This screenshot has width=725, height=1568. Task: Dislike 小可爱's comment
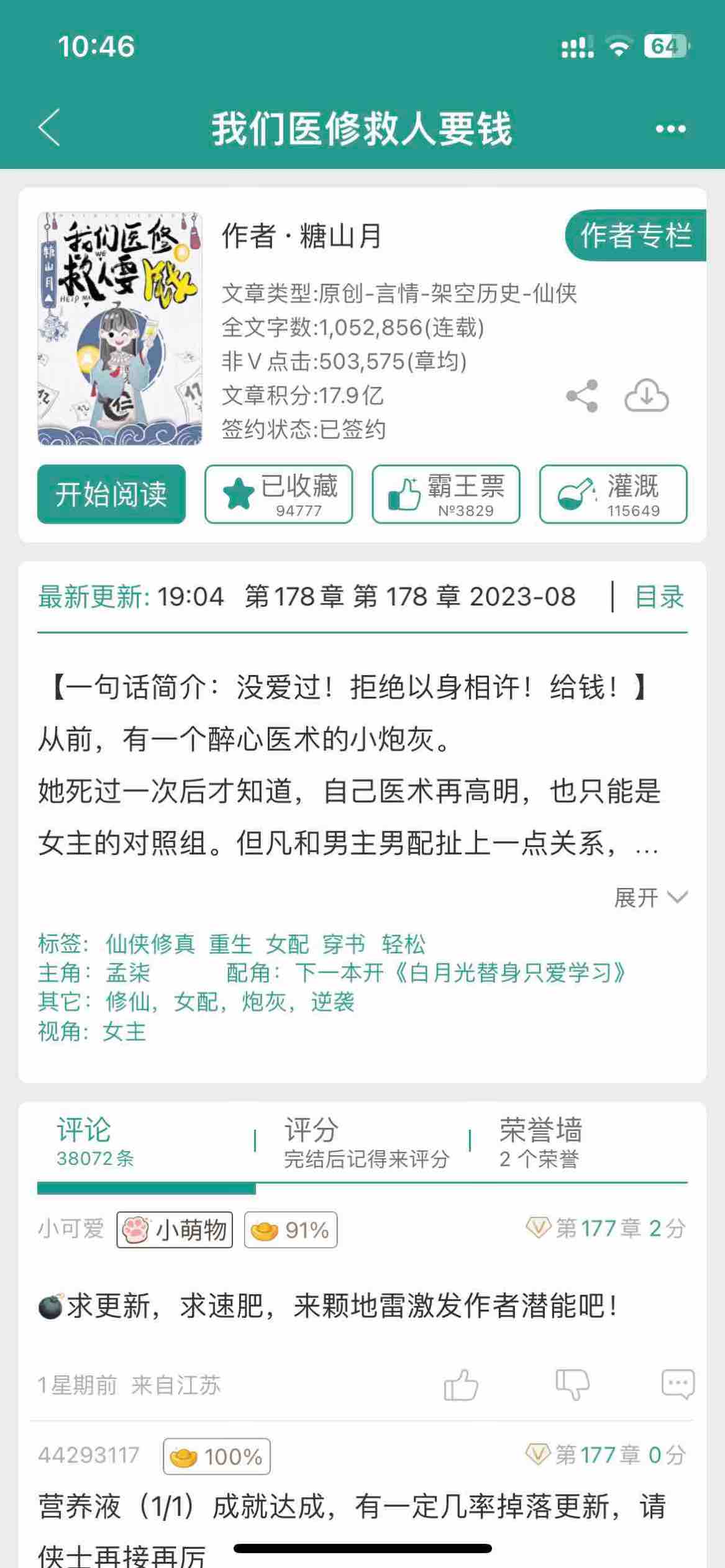[x=572, y=1385]
